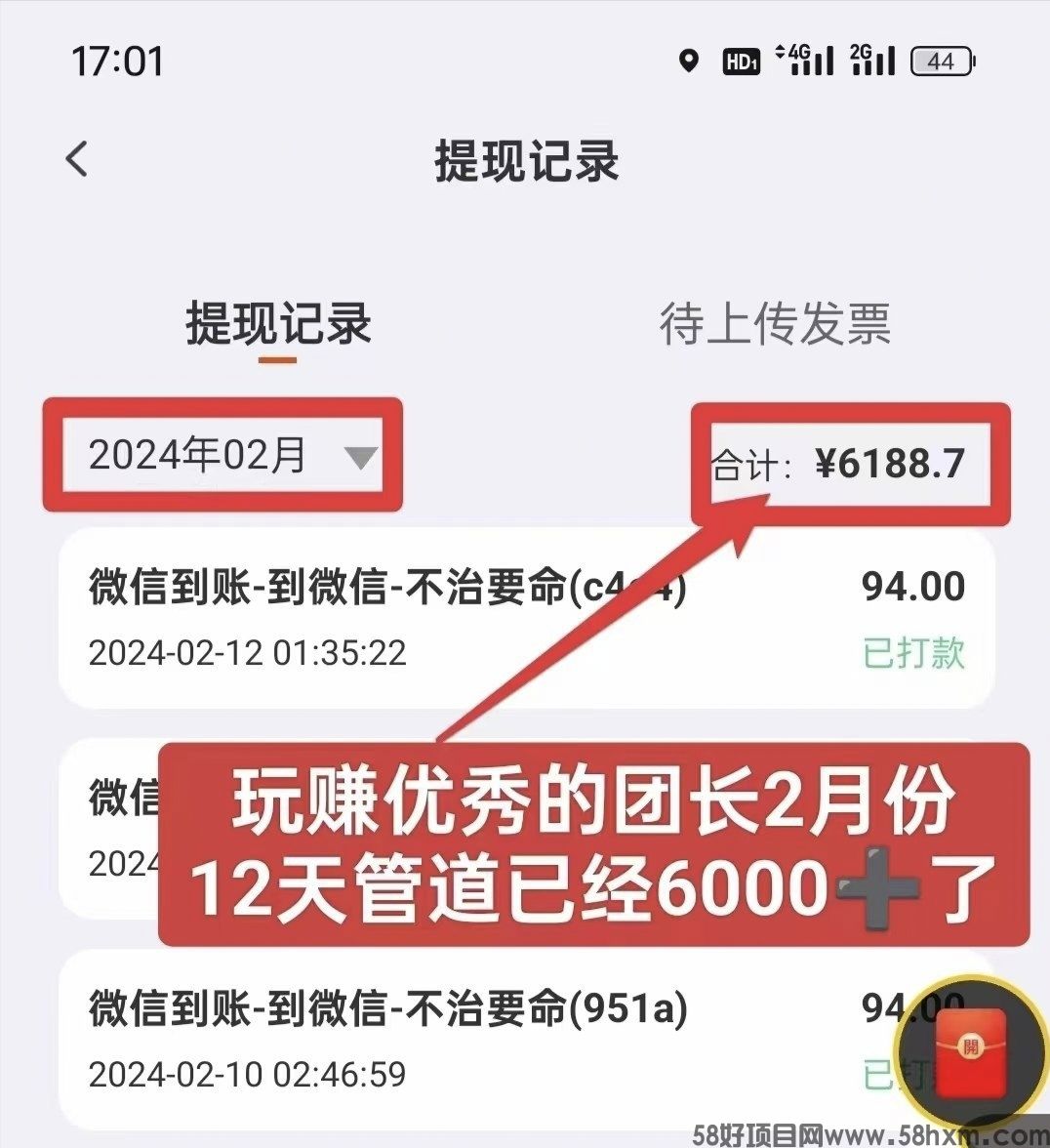The width and height of the screenshot is (1050, 1148).
Task: Go back from the 提现记录 page
Action: [x=77, y=159]
